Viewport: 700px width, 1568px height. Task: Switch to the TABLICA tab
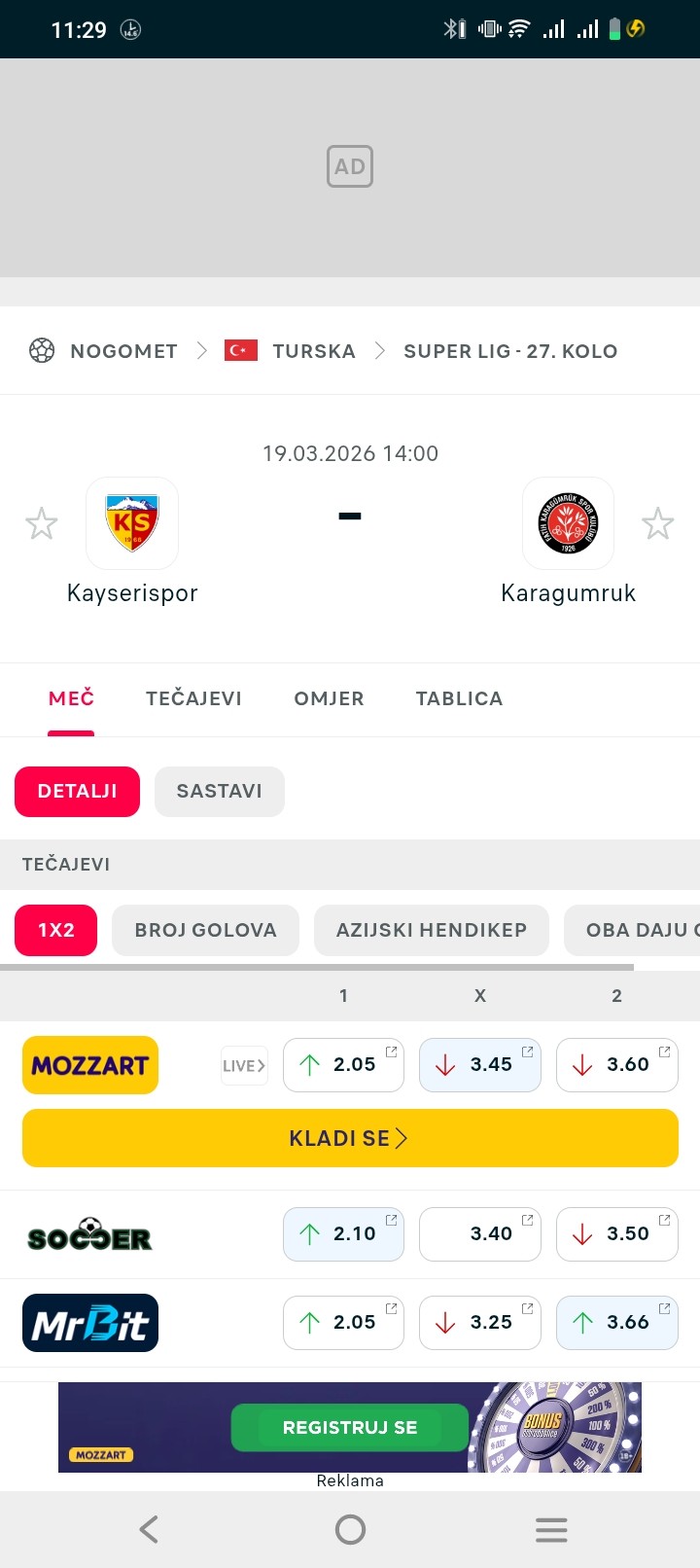(x=459, y=698)
